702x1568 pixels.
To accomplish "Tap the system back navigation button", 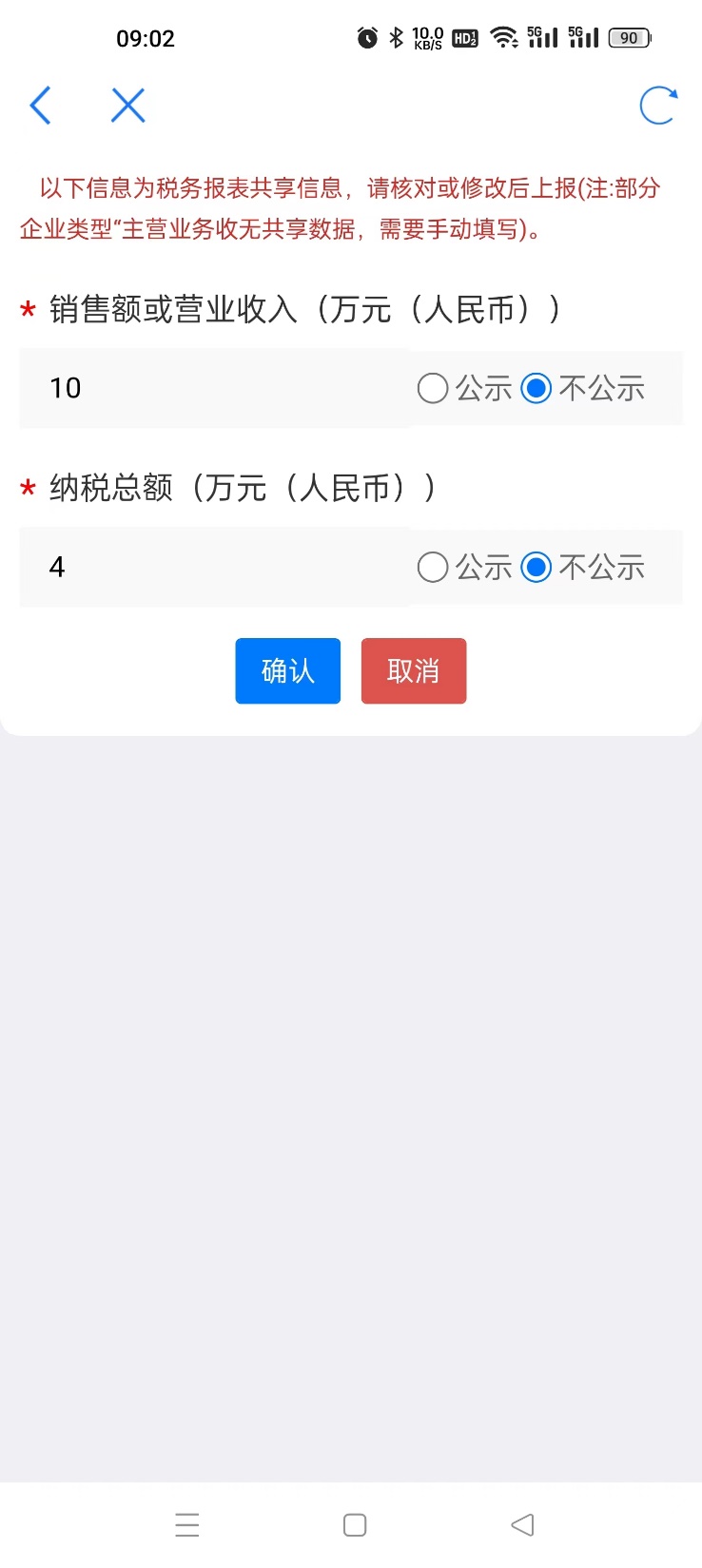I will [522, 1525].
